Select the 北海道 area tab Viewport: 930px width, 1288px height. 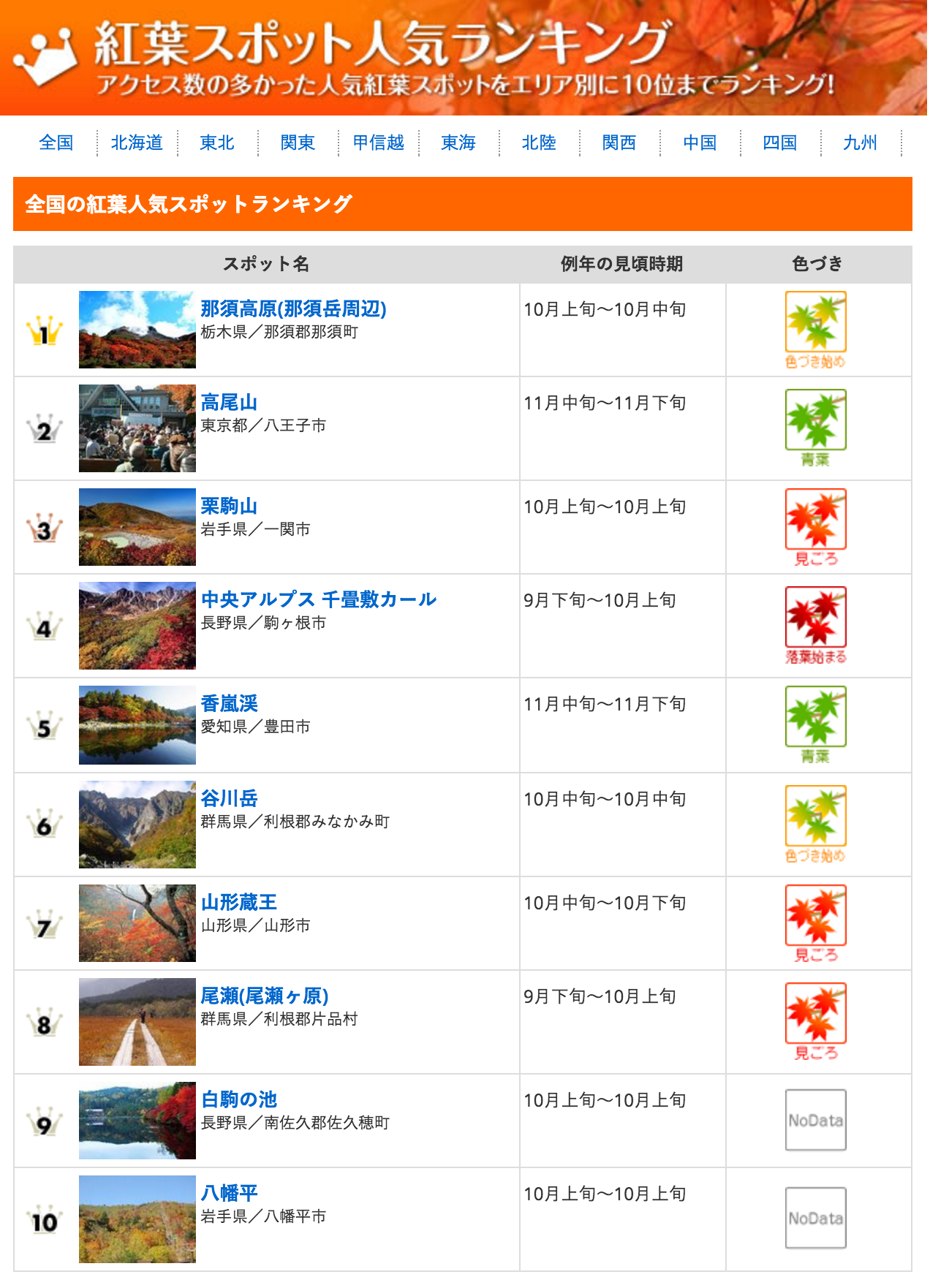pyautogui.click(x=137, y=143)
